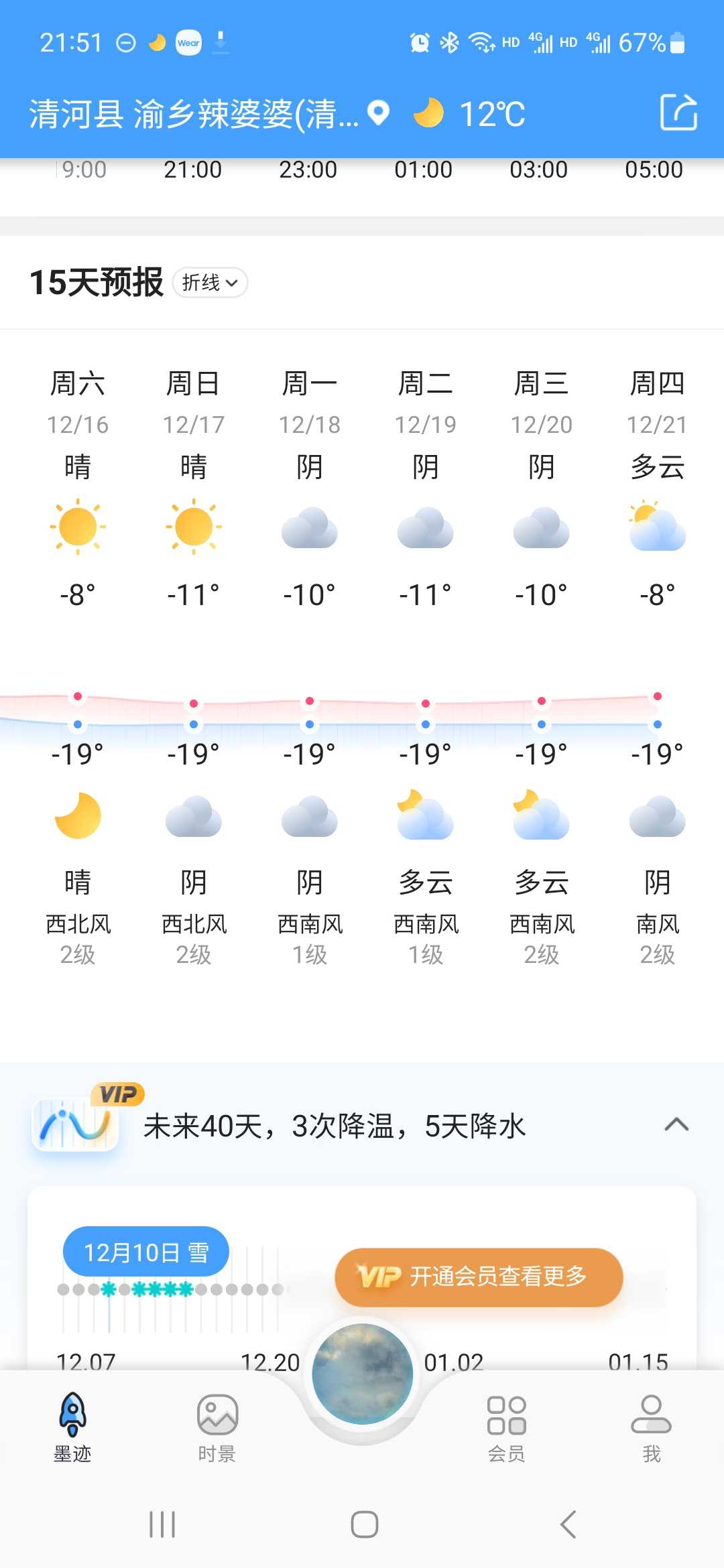Open the location selector 清河县 渝乡辣婆婆
This screenshot has width=724, height=1568.
(208, 114)
